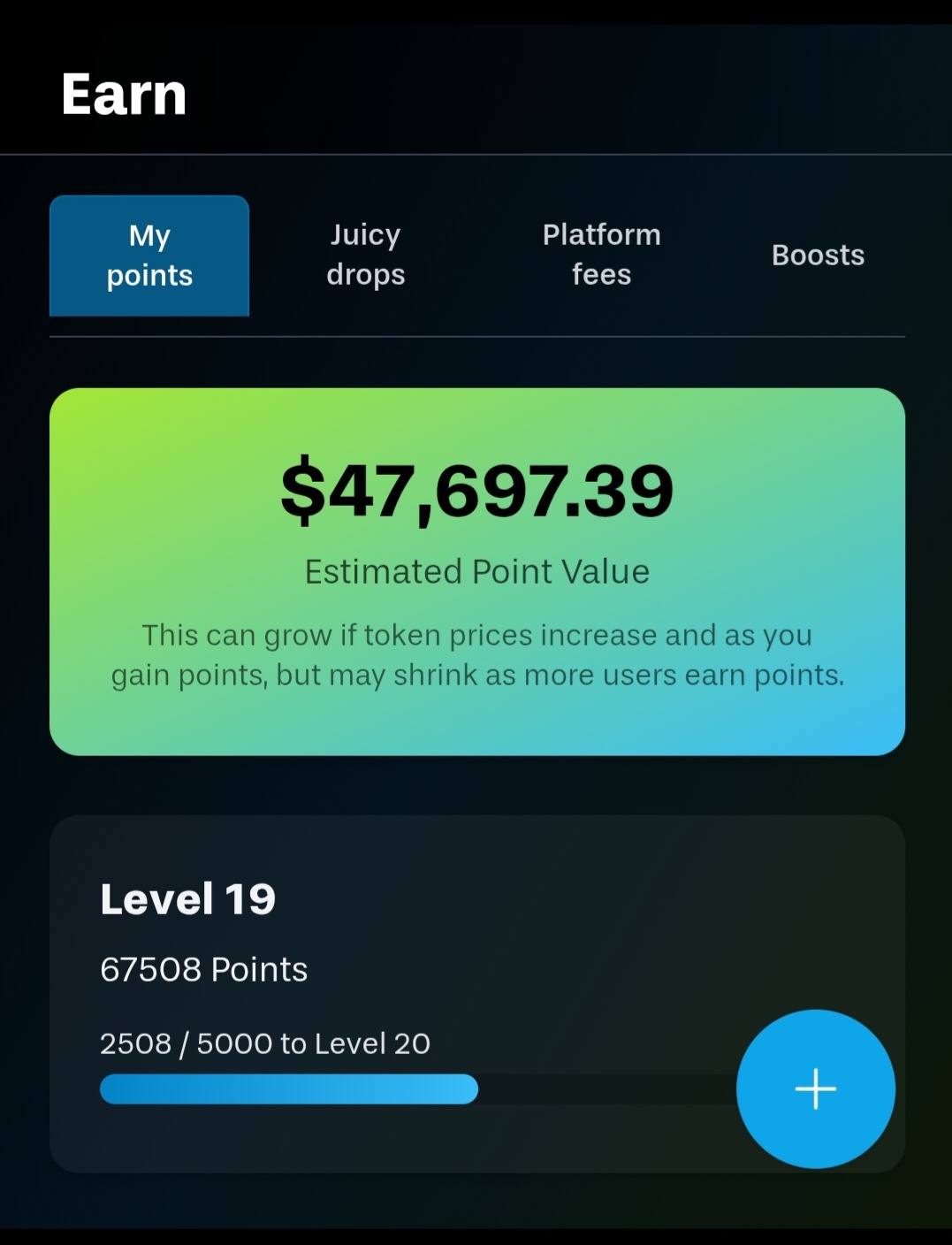Open the Platform fees tab
Viewport: 952px width, 1245px height.
click(601, 255)
